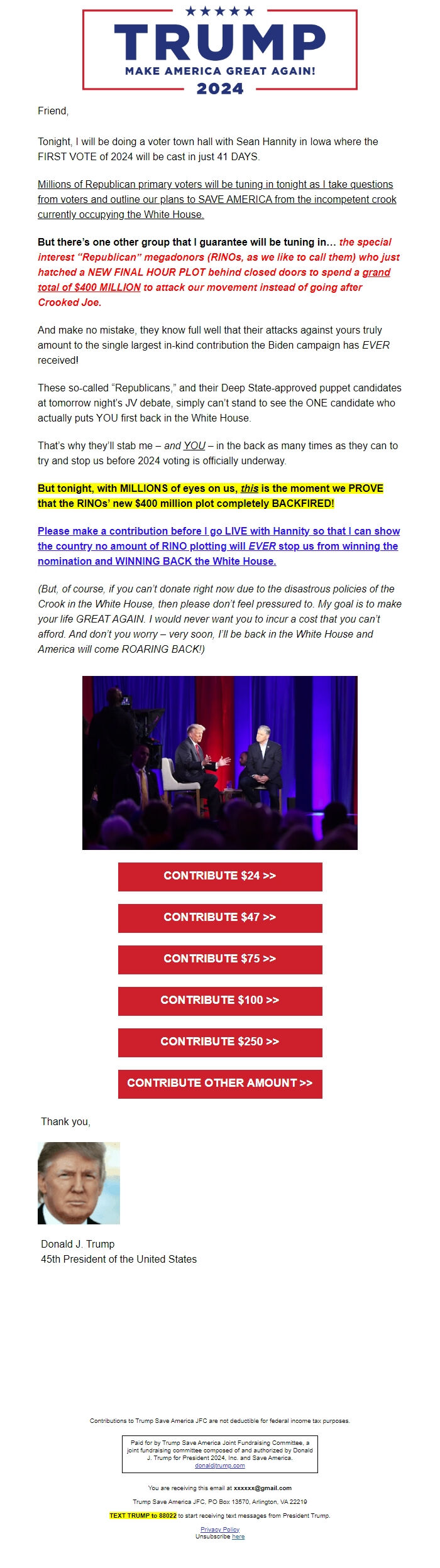This screenshot has height=1568, width=440.
Task: Follow the underlined 'Millions of Republican primary voters' link
Action: (x=216, y=199)
